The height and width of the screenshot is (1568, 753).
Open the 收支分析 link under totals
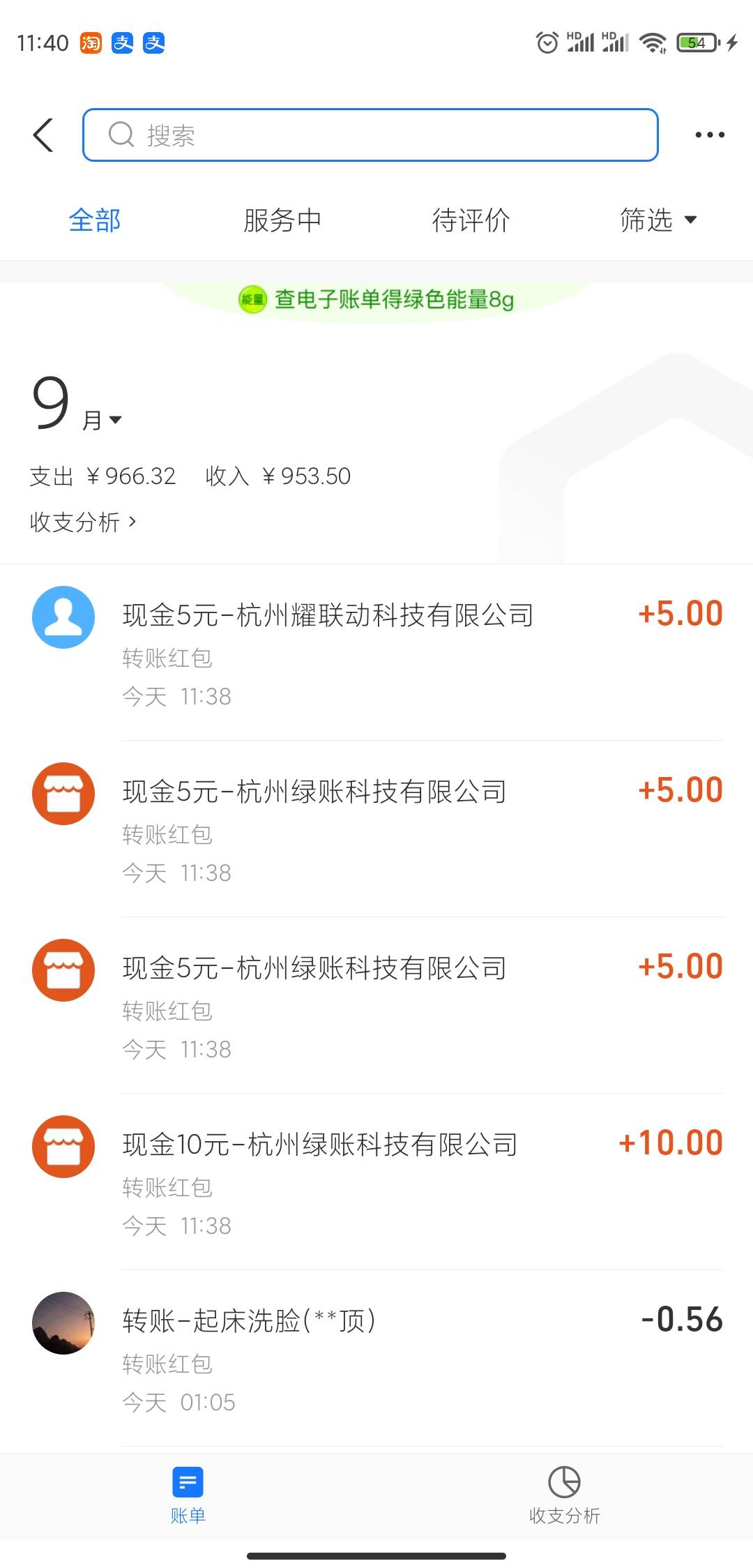82,522
